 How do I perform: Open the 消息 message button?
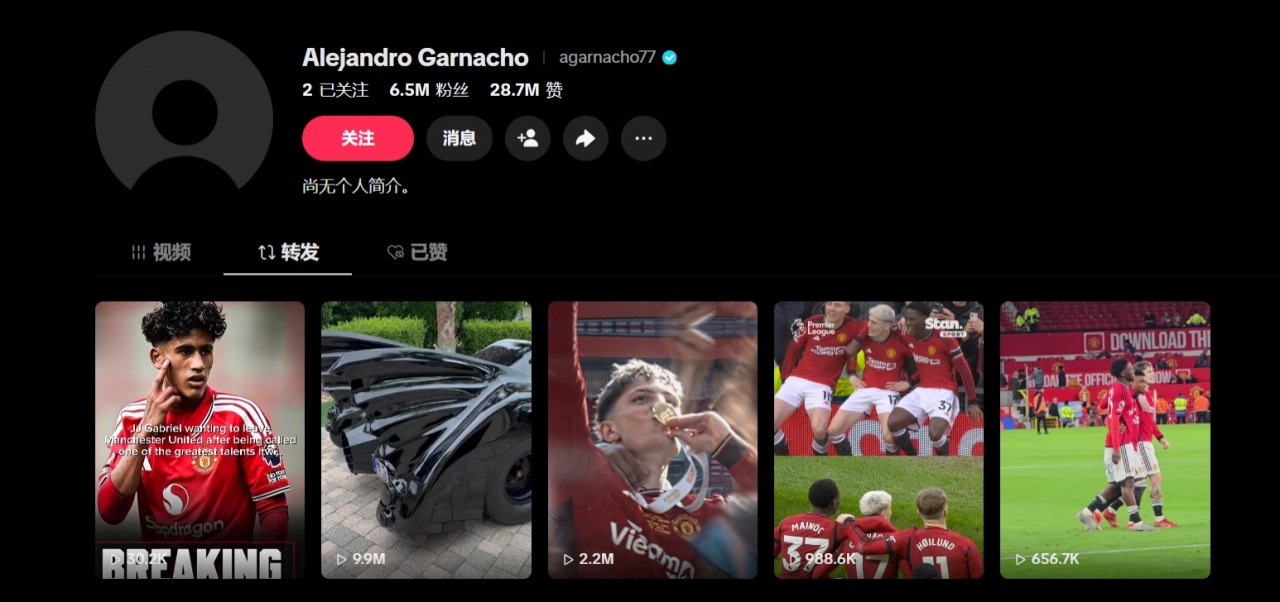pyautogui.click(x=459, y=138)
